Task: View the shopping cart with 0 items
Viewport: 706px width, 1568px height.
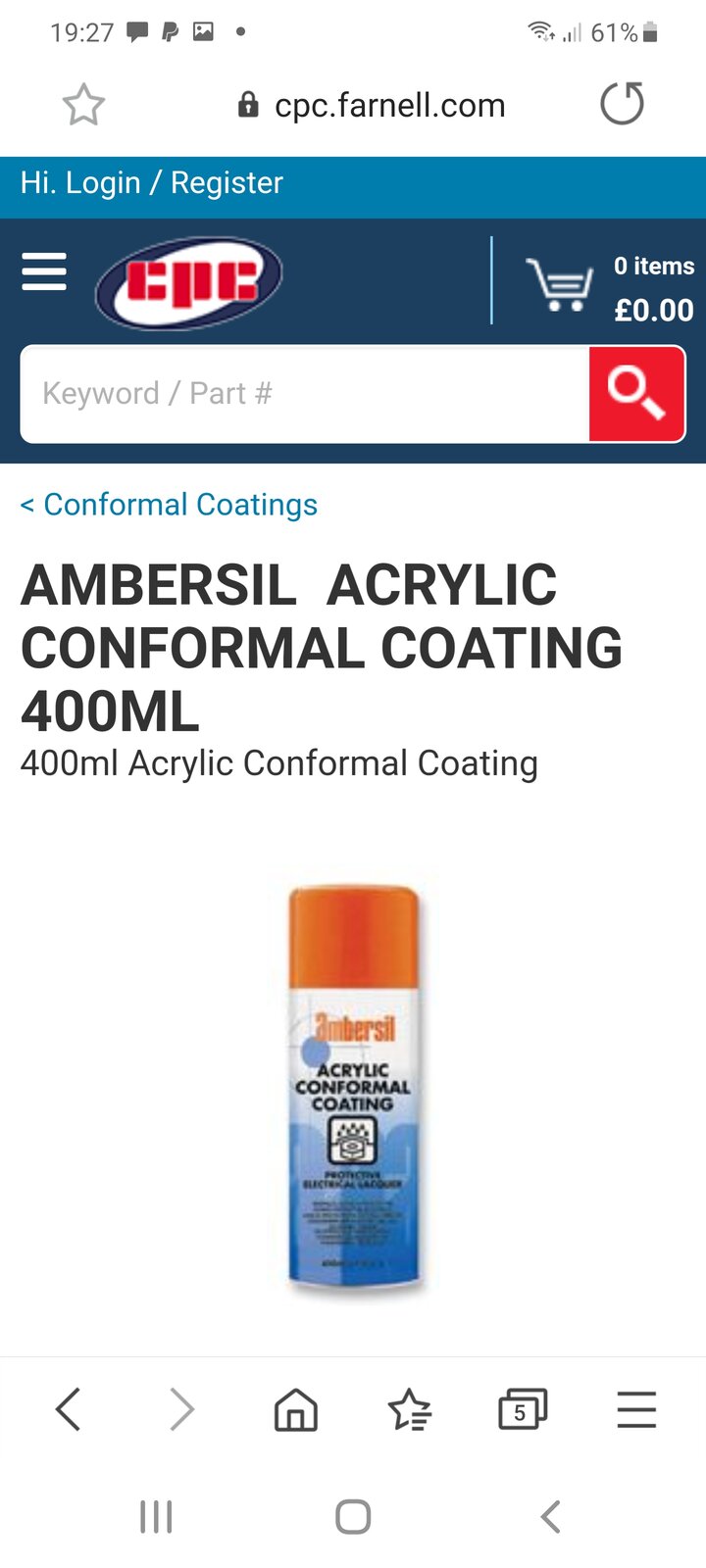Action: tap(608, 286)
